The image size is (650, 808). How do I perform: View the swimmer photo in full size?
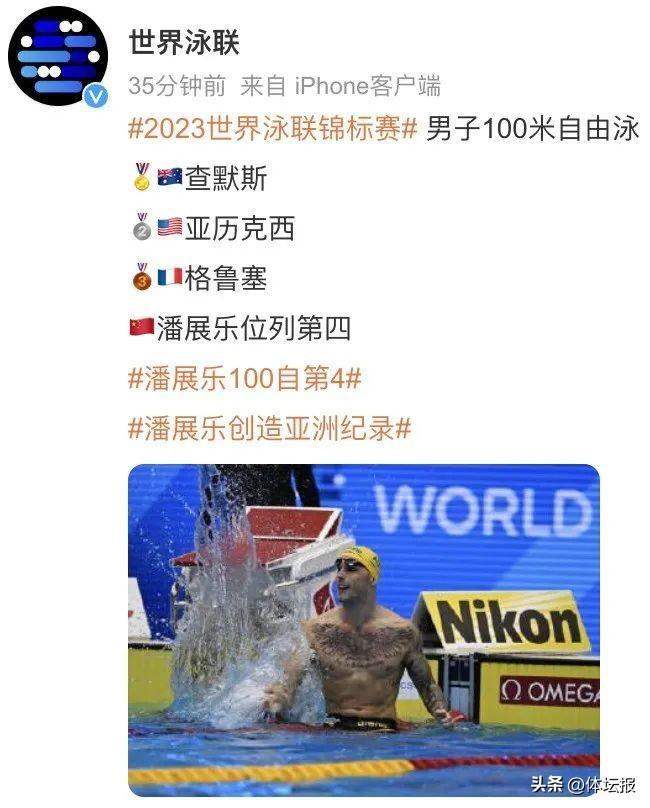coord(363,630)
